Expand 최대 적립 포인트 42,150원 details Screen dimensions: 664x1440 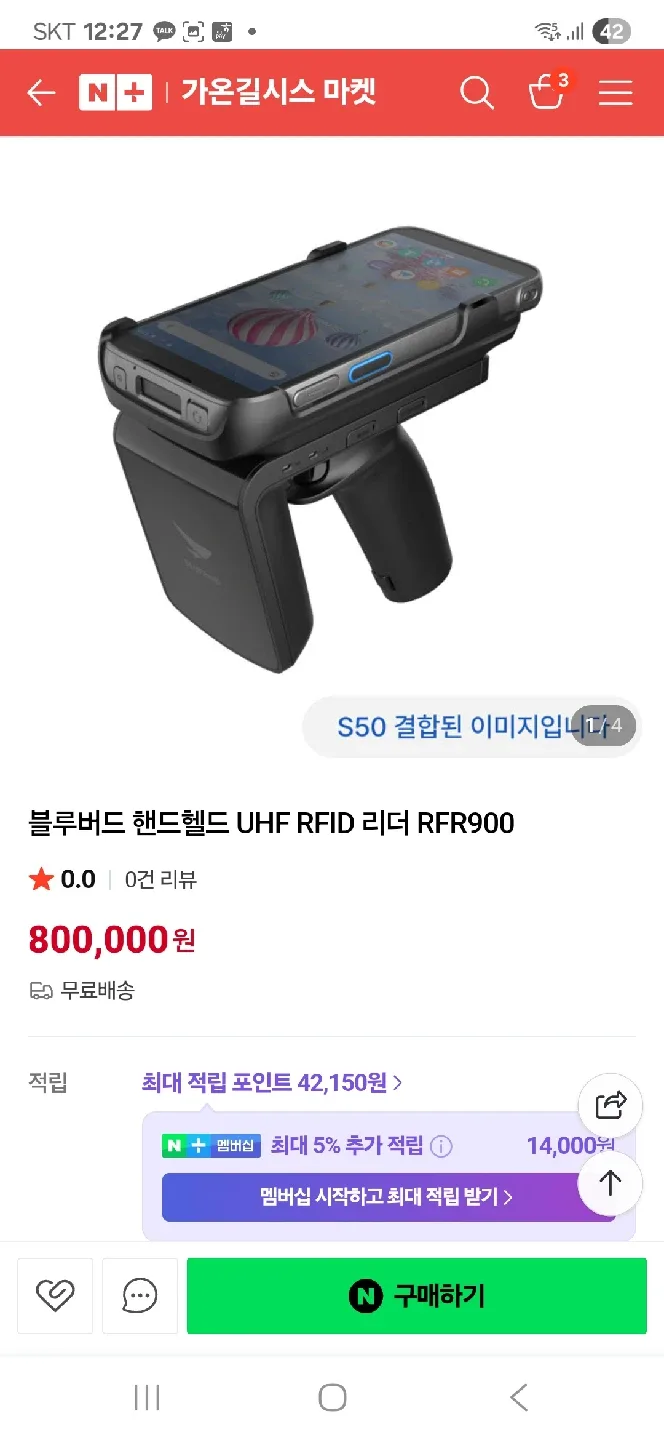[272, 1083]
